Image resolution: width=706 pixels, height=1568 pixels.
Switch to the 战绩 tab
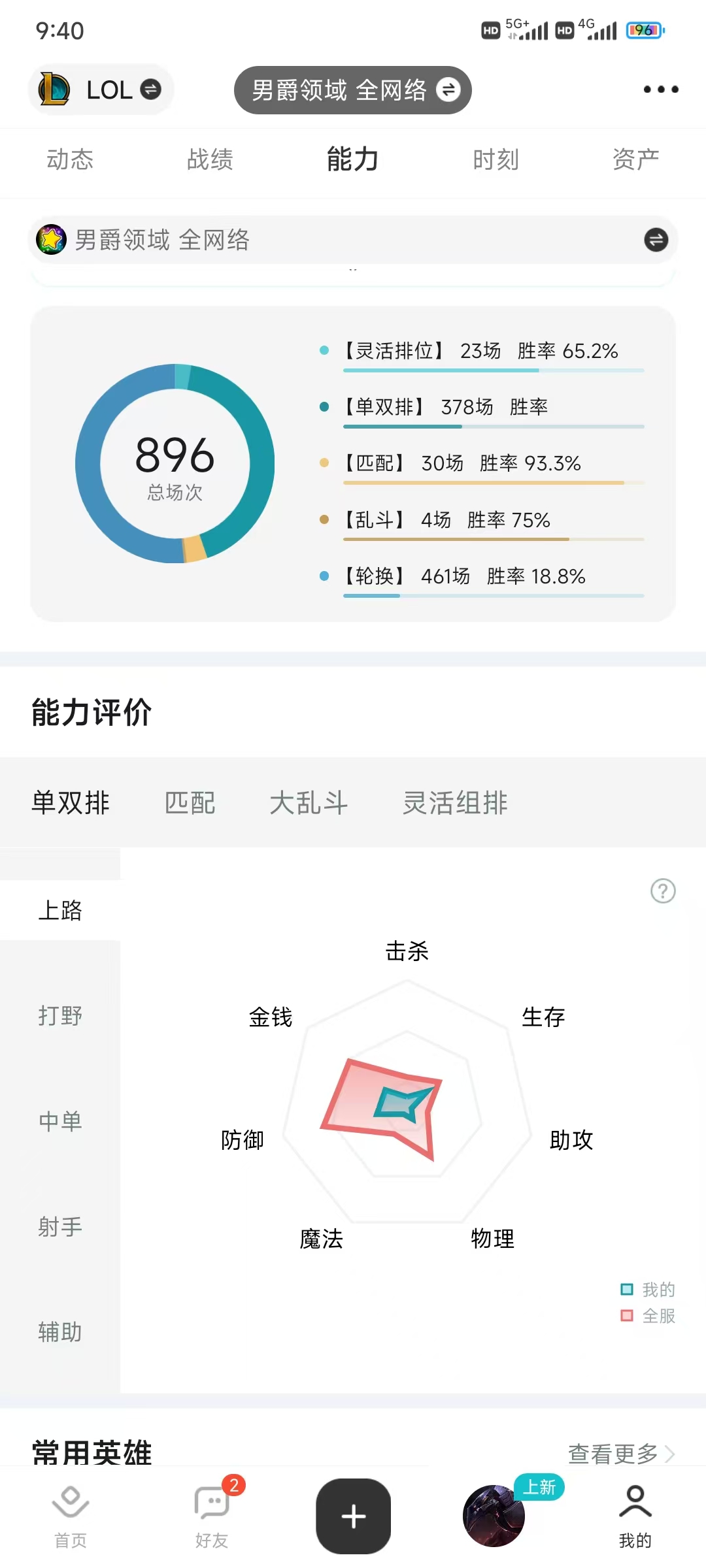tap(210, 159)
